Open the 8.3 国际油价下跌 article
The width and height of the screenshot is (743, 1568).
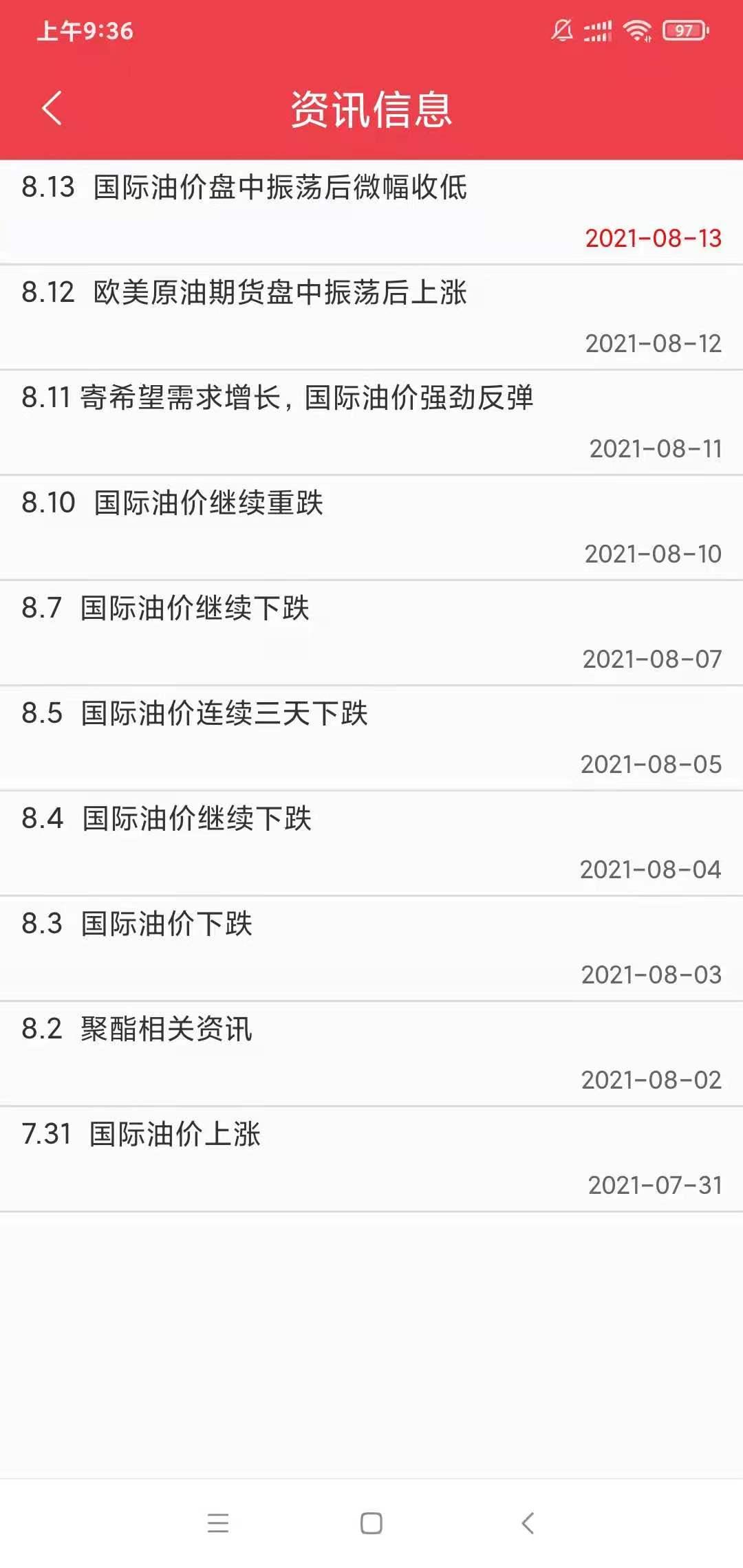137,924
